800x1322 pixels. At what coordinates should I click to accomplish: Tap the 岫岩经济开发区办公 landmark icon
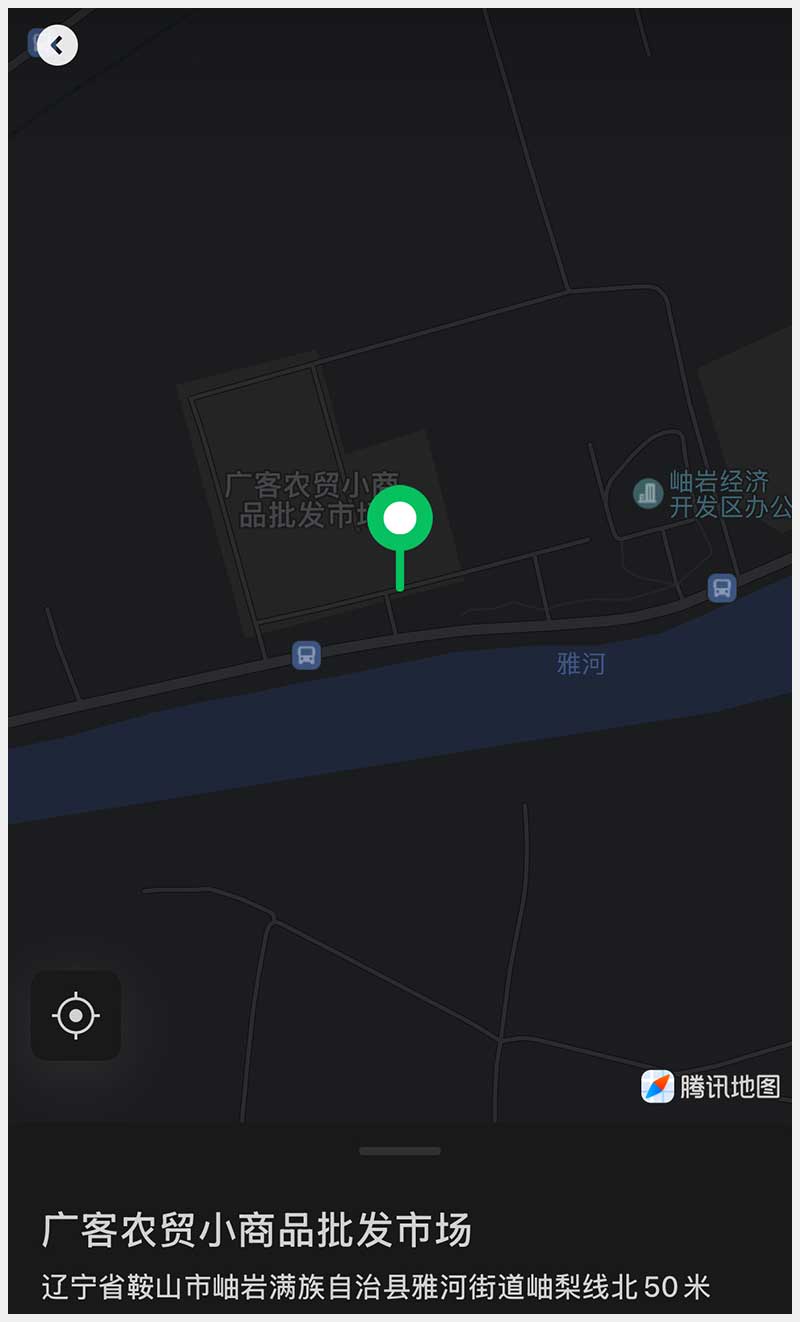tap(648, 493)
